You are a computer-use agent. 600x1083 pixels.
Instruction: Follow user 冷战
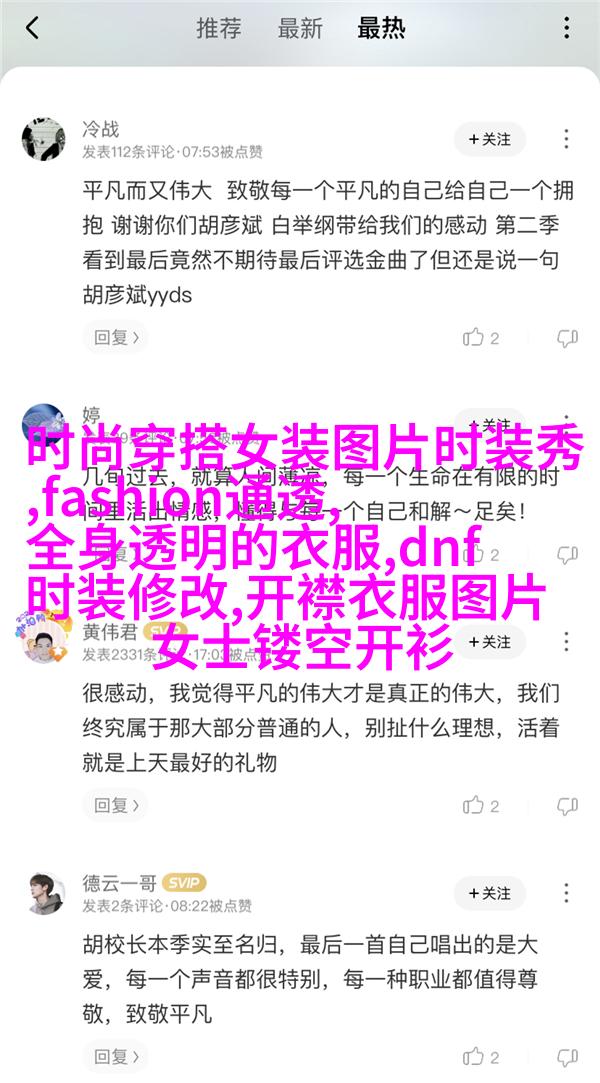pos(490,140)
